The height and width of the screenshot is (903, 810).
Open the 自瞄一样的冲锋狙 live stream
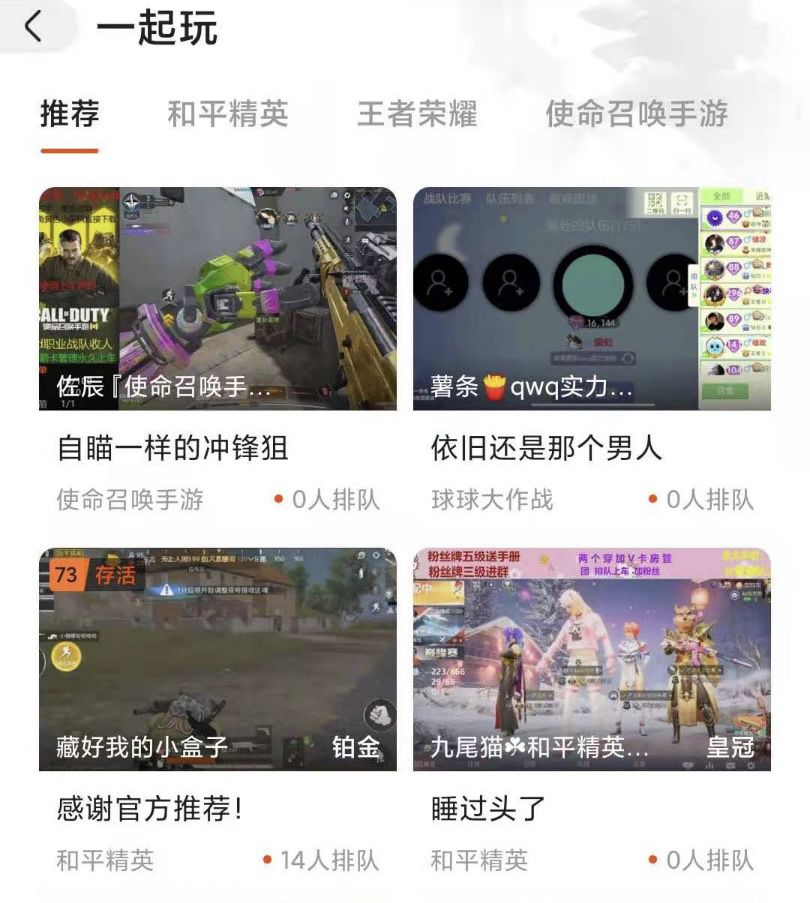point(217,298)
